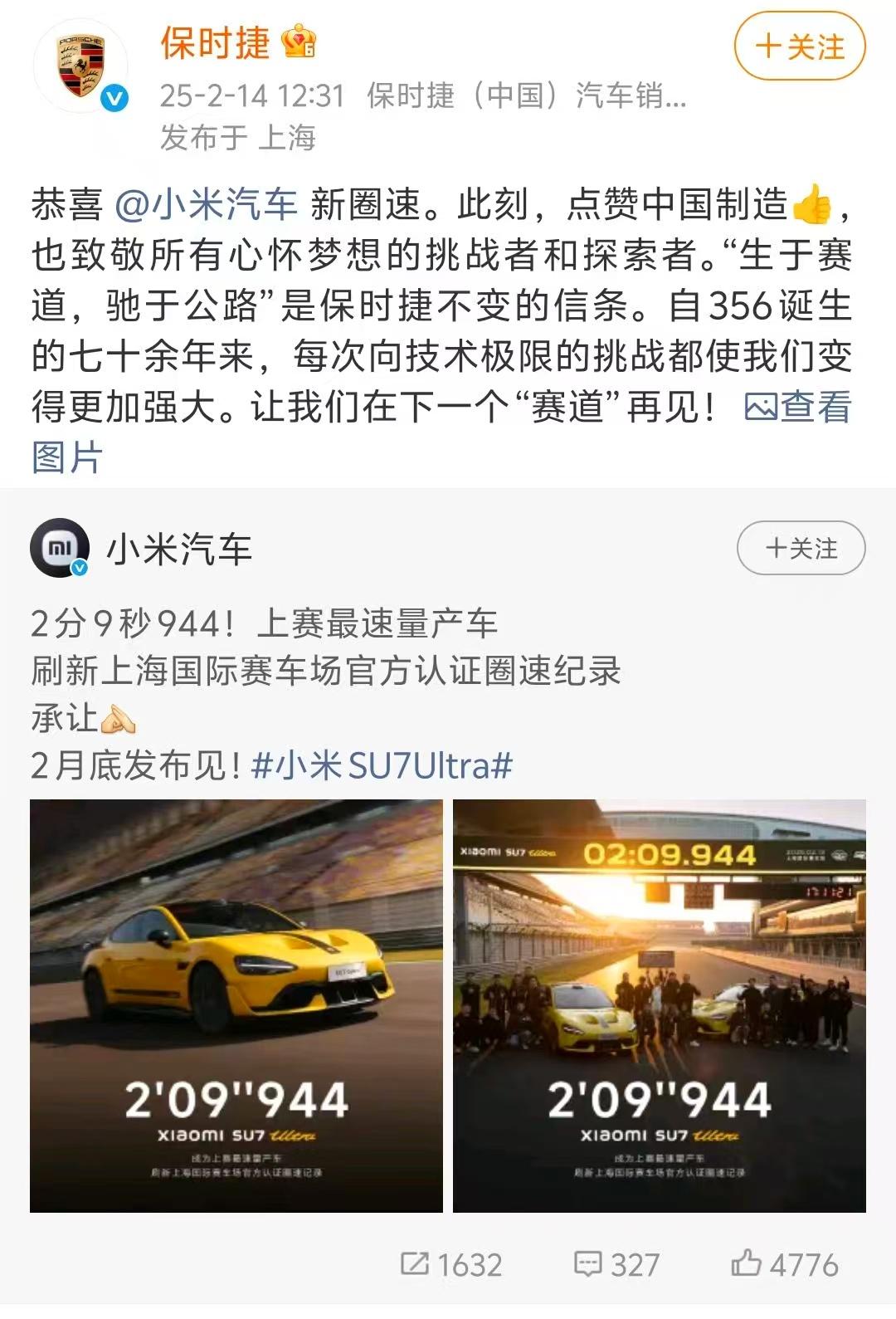Open the #小米SU7Ultra# hashtag
This screenshot has height=1319, width=896.
tap(382, 765)
